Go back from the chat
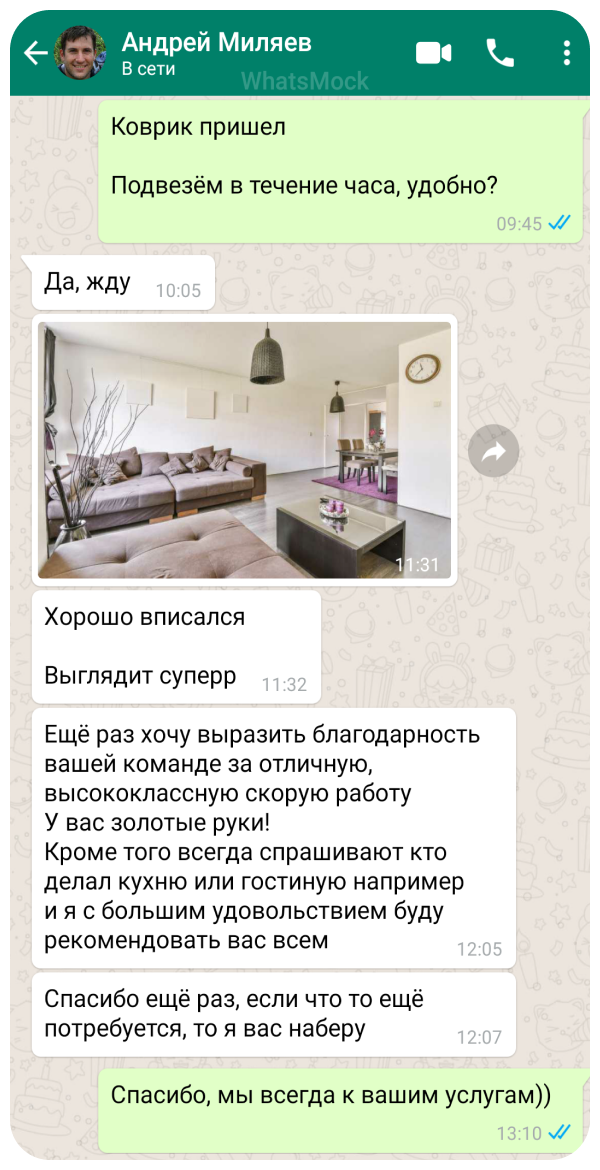Image resolution: width=600 pixels, height=1170 pixels. pyautogui.click(x=35, y=53)
